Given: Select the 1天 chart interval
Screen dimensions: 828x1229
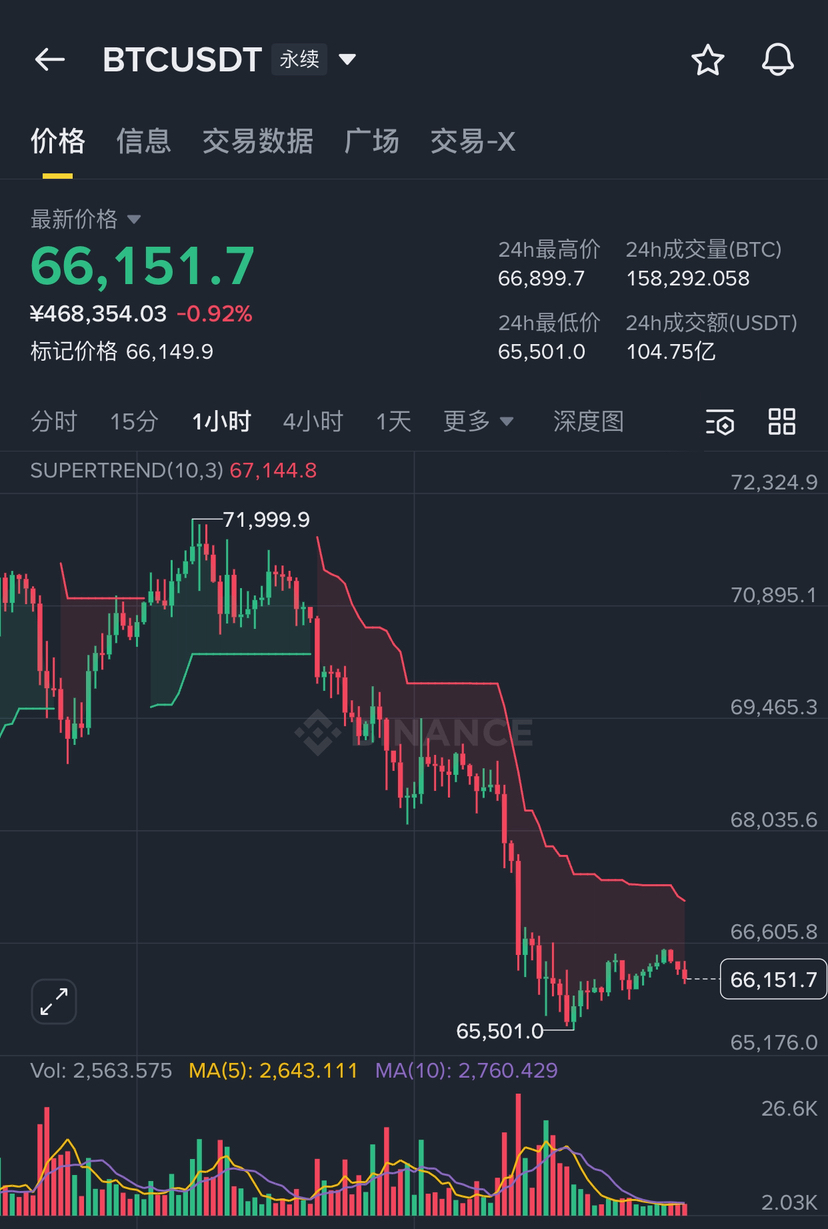Looking at the screenshot, I should tap(394, 421).
